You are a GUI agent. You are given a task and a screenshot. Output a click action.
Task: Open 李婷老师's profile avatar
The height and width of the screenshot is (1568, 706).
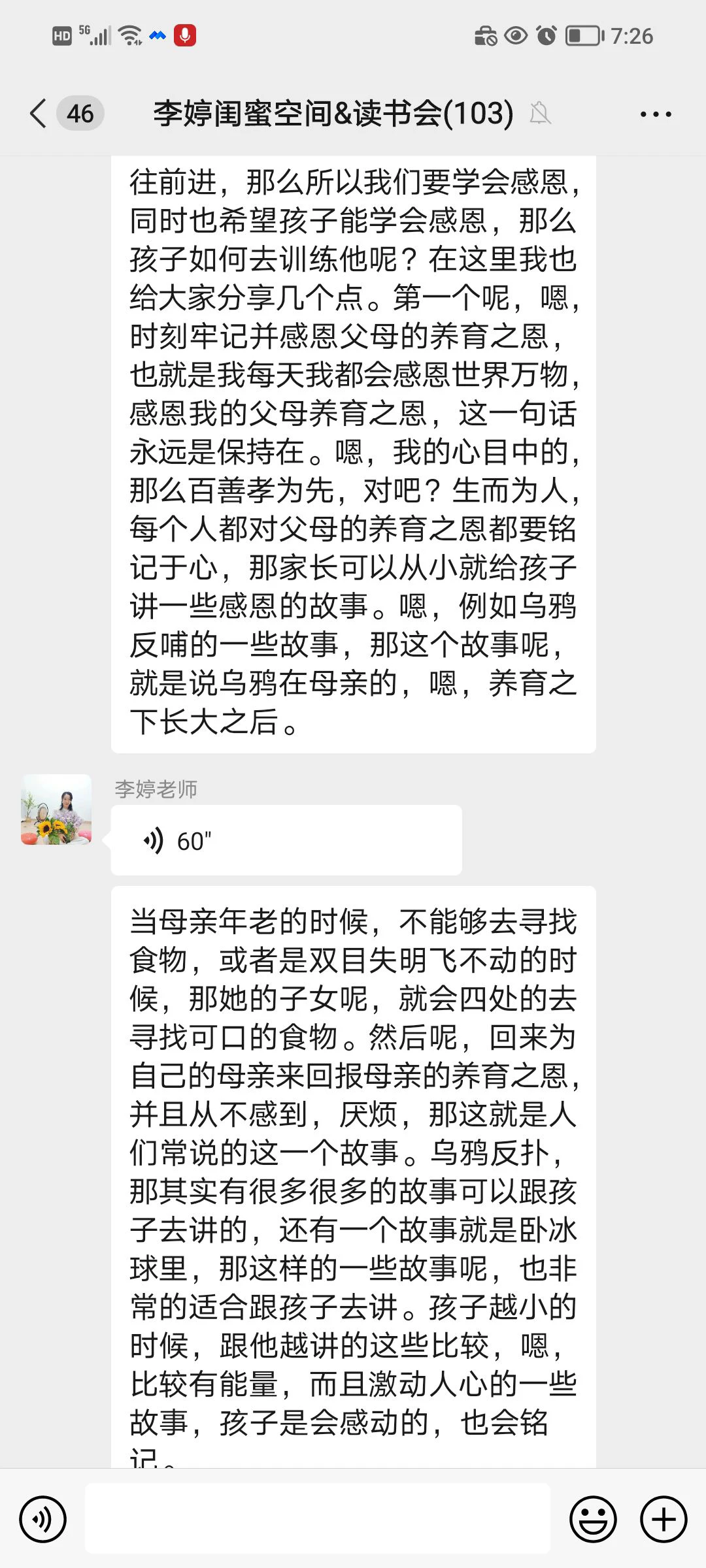(x=57, y=809)
